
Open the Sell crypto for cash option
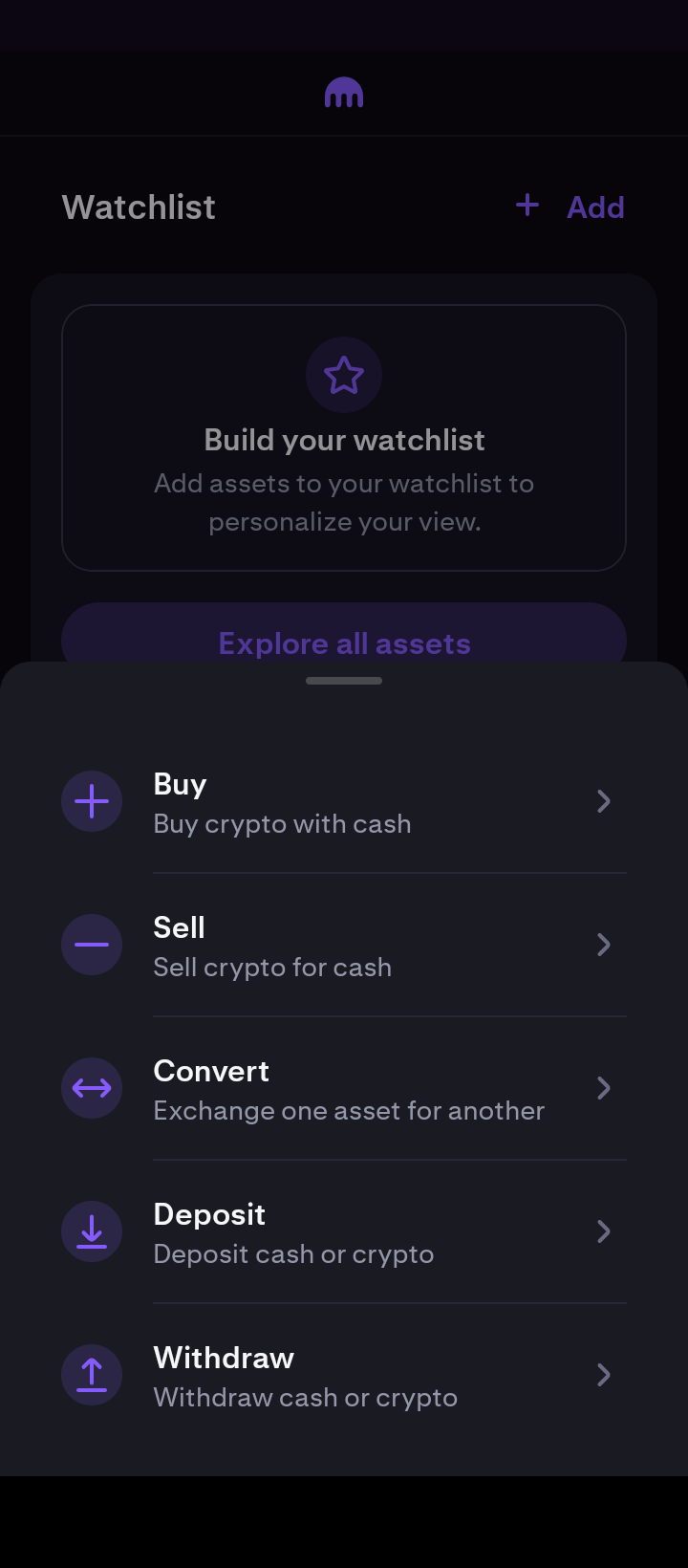click(x=344, y=946)
